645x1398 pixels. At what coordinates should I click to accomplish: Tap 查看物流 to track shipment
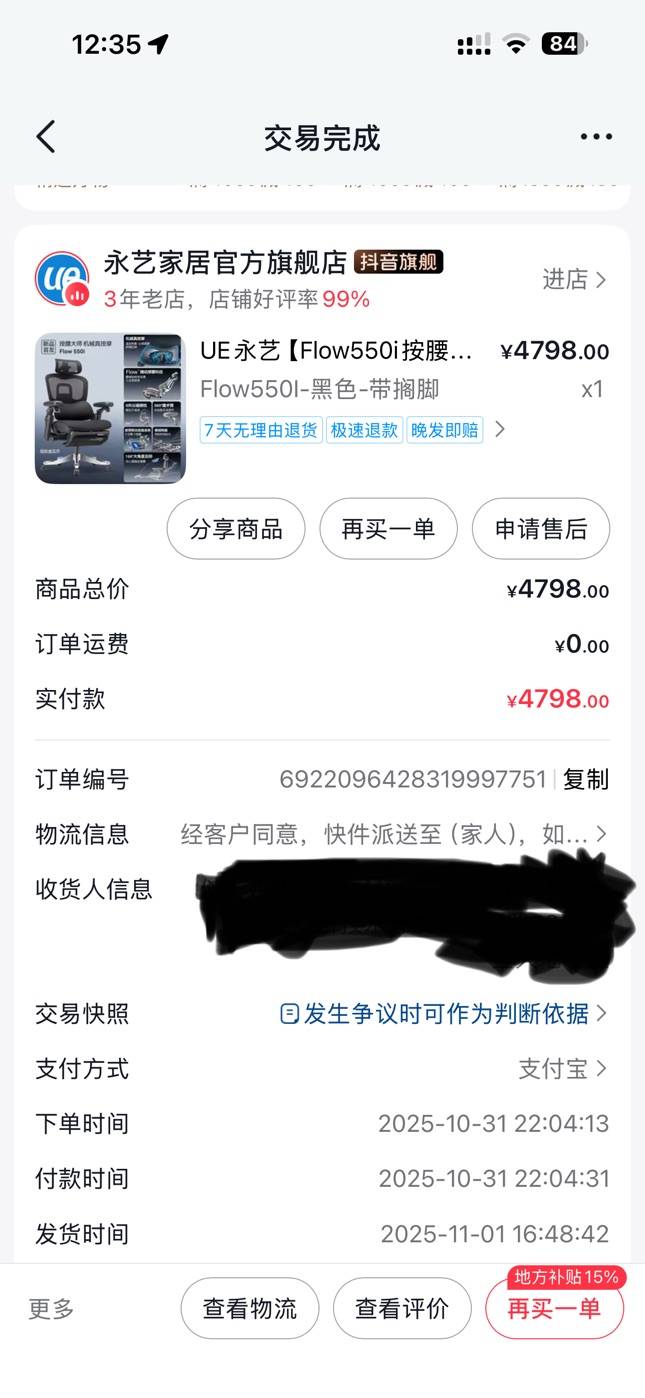(250, 1309)
